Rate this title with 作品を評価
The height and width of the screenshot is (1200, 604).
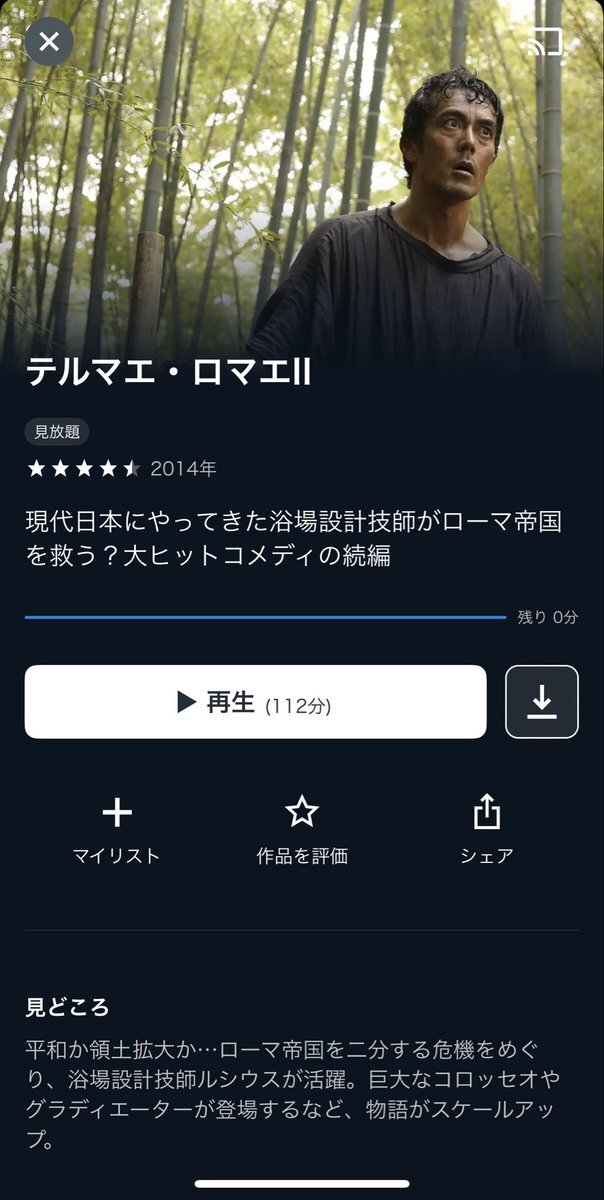click(x=302, y=830)
